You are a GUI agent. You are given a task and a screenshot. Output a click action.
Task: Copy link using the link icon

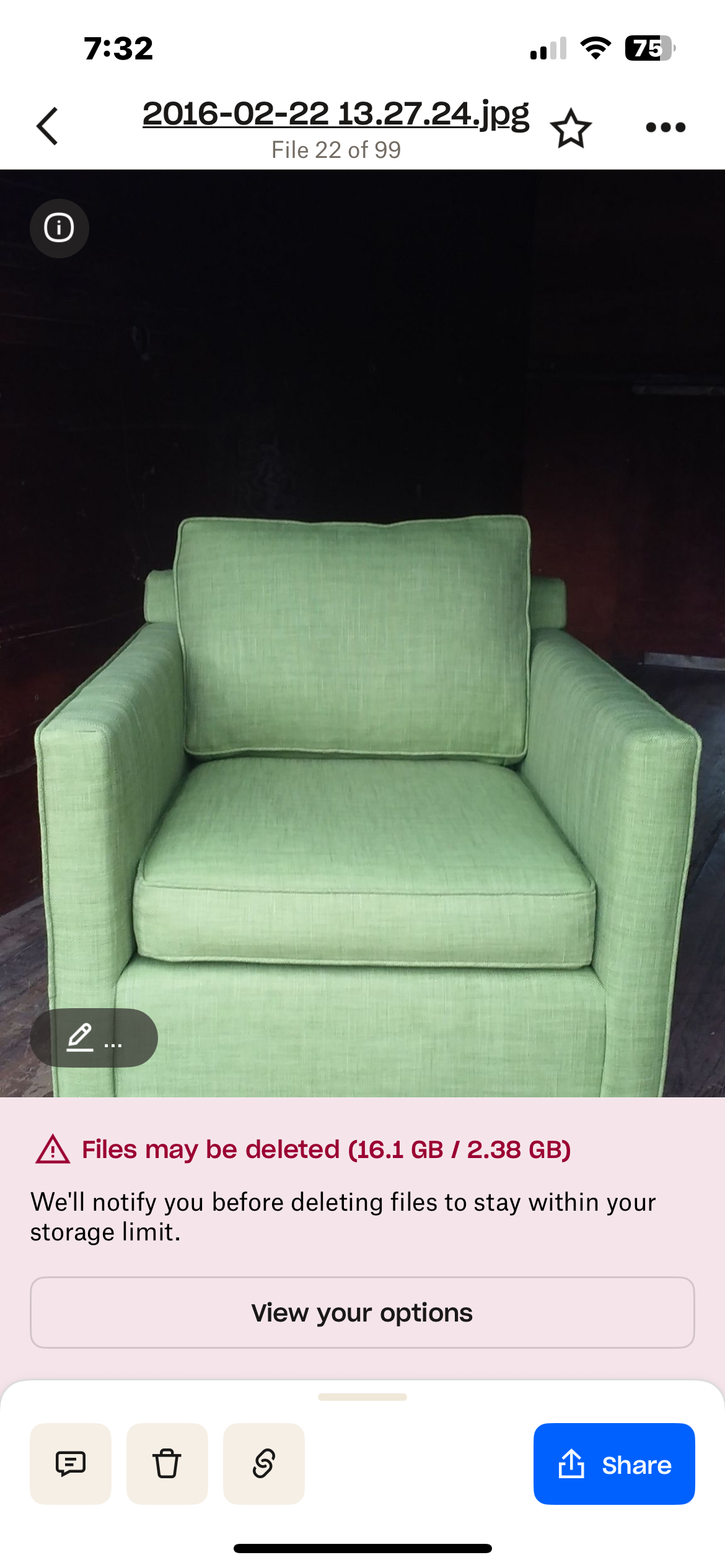[x=263, y=1463]
